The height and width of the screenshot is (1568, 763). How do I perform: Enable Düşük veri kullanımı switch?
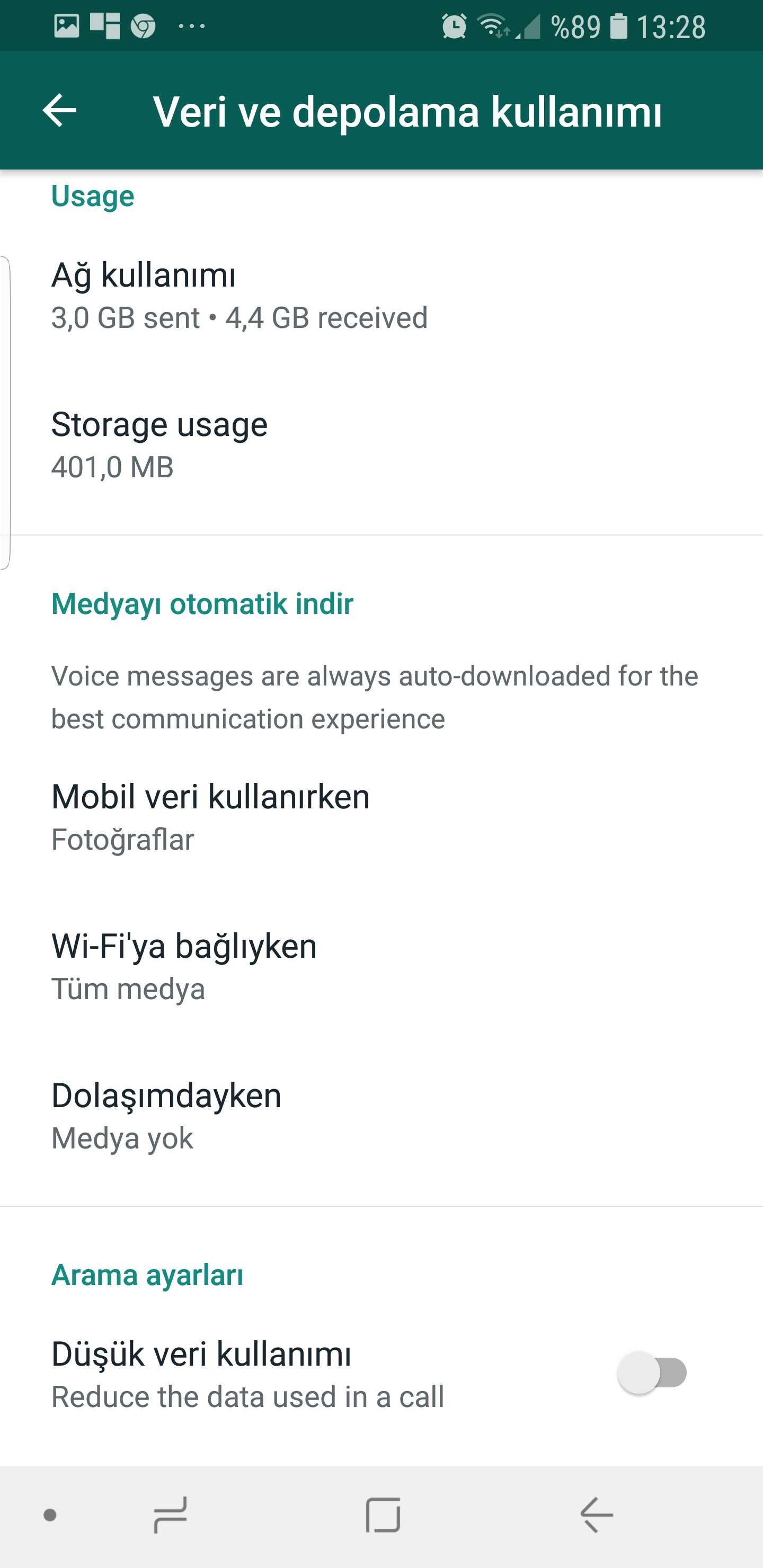pos(652,1373)
